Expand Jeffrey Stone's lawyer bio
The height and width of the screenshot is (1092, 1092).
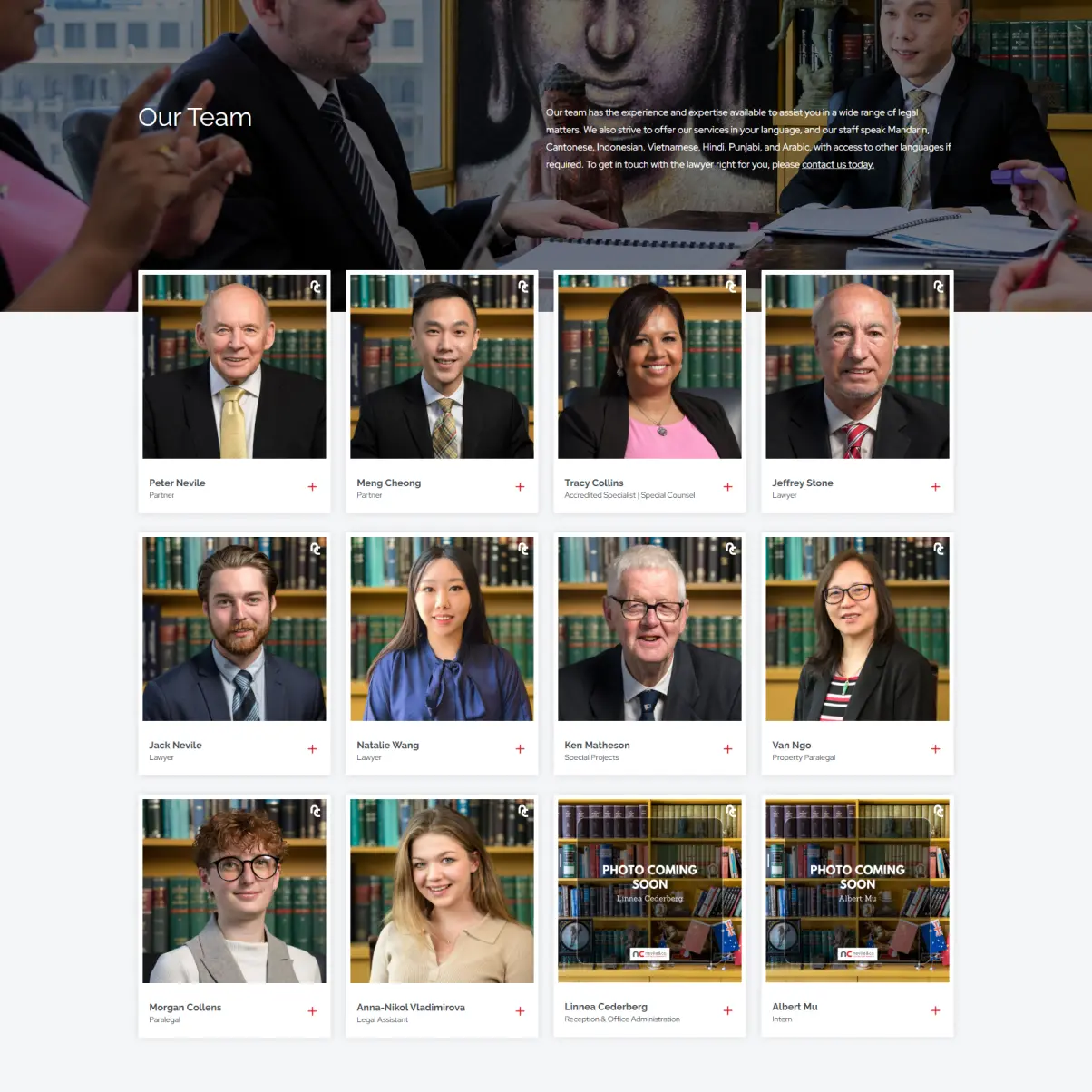[x=935, y=487]
